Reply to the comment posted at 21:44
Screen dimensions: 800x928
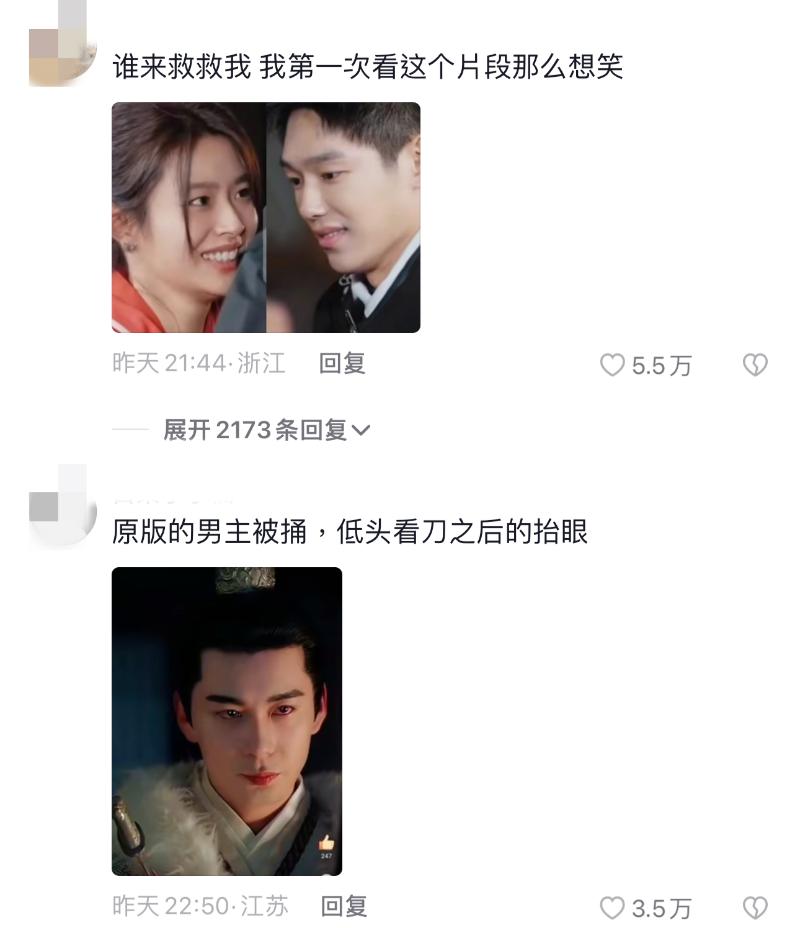point(342,364)
